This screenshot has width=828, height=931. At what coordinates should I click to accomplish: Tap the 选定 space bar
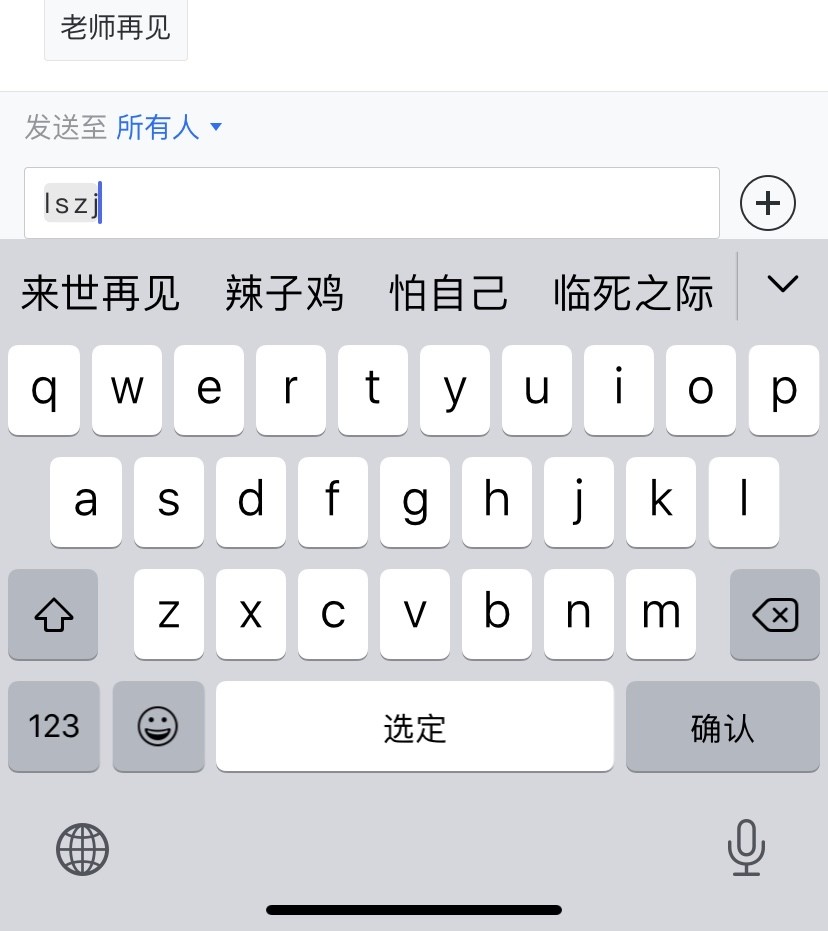tap(414, 727)
